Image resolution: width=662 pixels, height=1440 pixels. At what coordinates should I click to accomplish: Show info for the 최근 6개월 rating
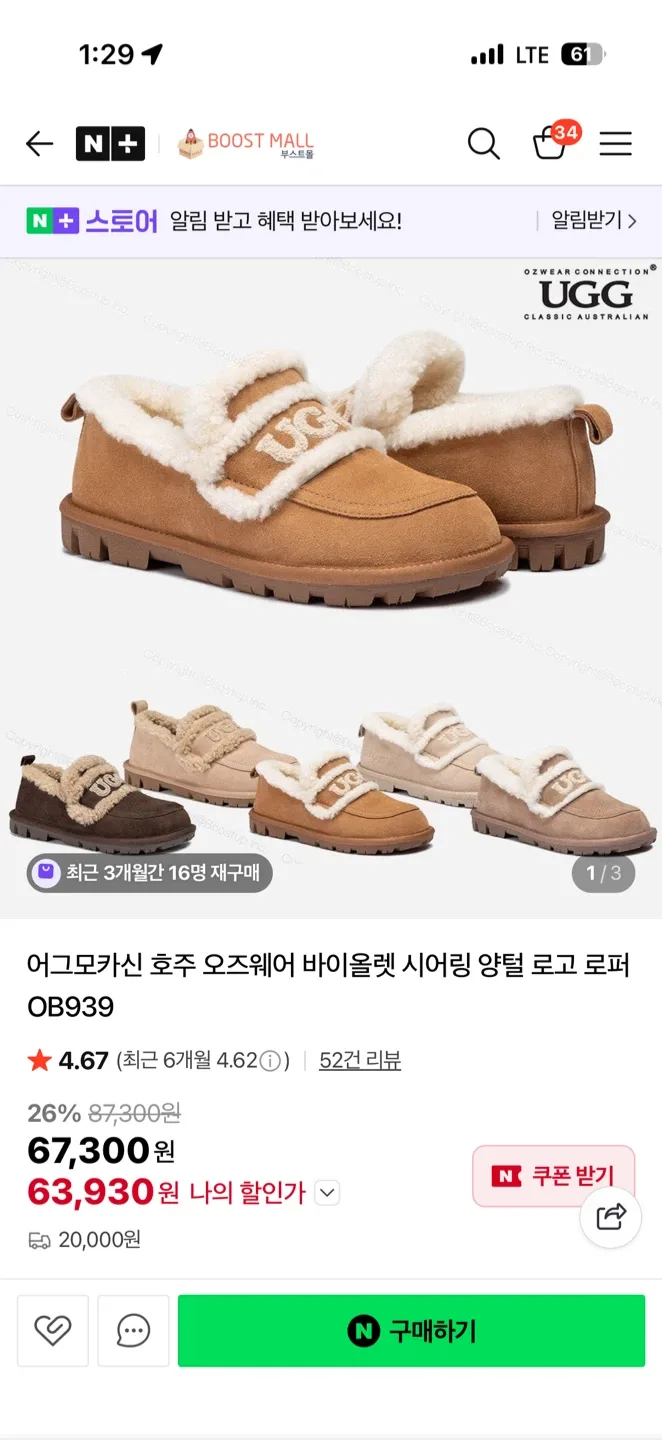pyautogui.click(x=270, y=1061)
